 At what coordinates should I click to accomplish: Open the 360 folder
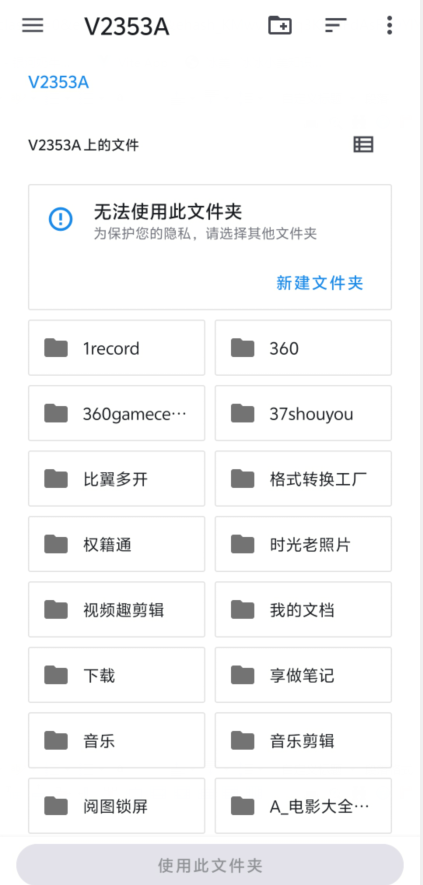[x=303, y=348]
